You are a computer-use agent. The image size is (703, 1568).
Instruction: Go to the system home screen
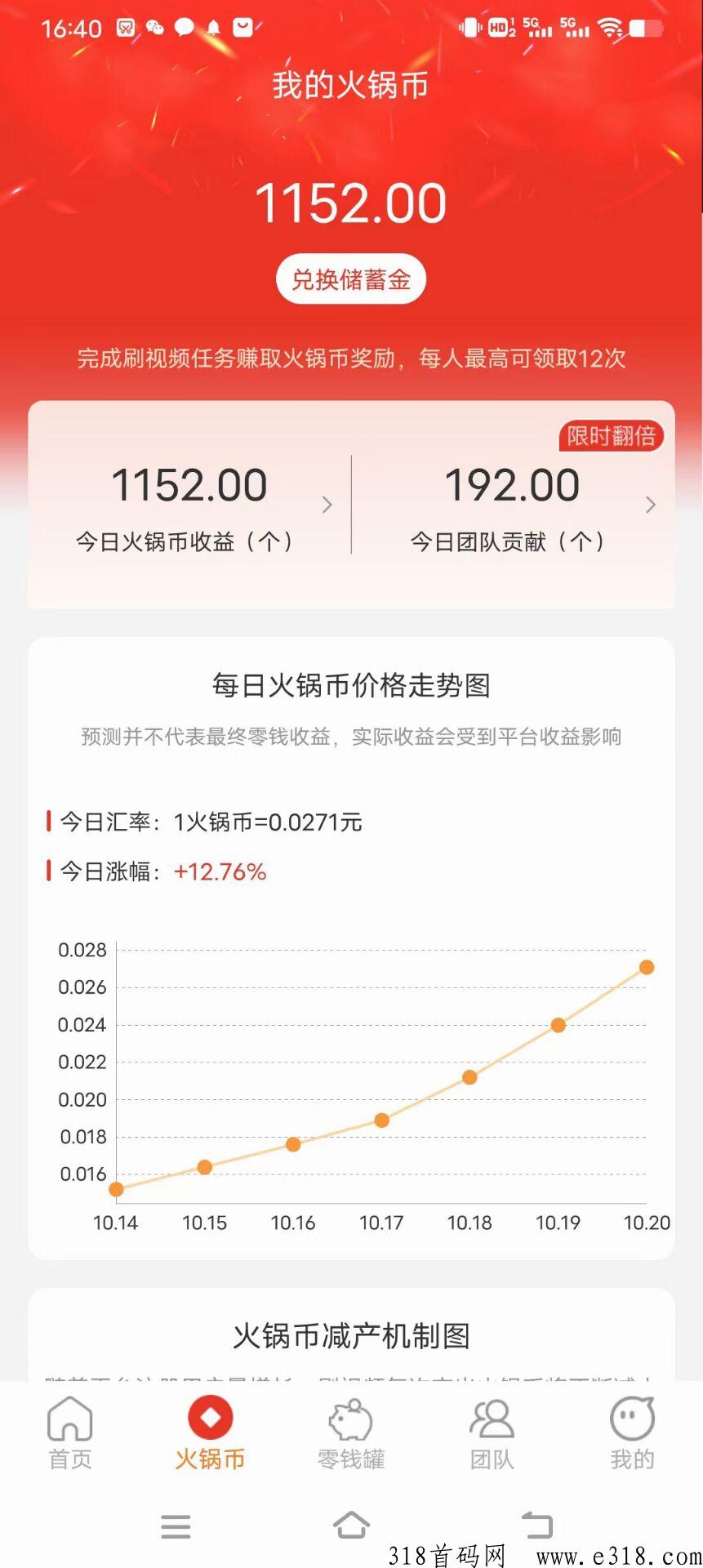351,1525
